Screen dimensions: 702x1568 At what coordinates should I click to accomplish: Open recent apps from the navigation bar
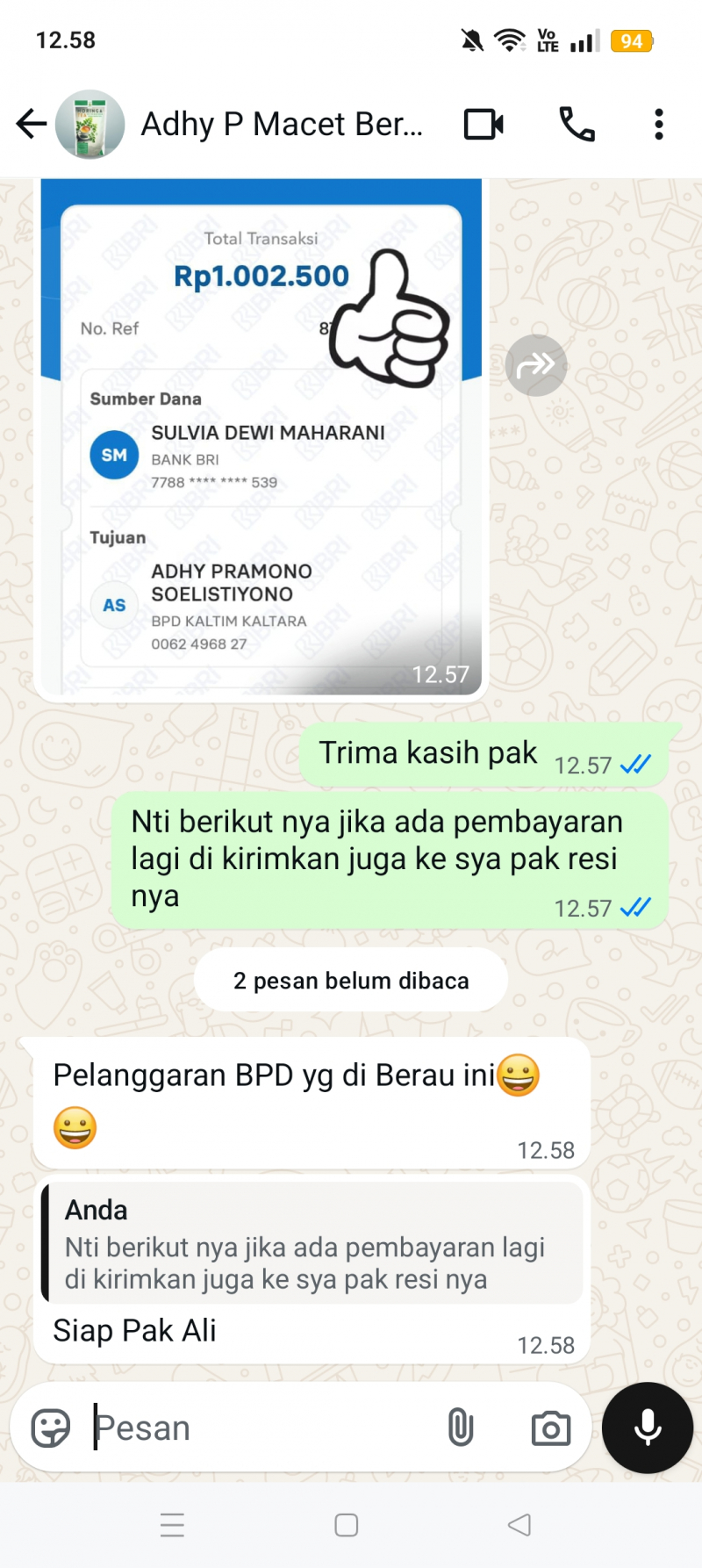(172, 1525)
